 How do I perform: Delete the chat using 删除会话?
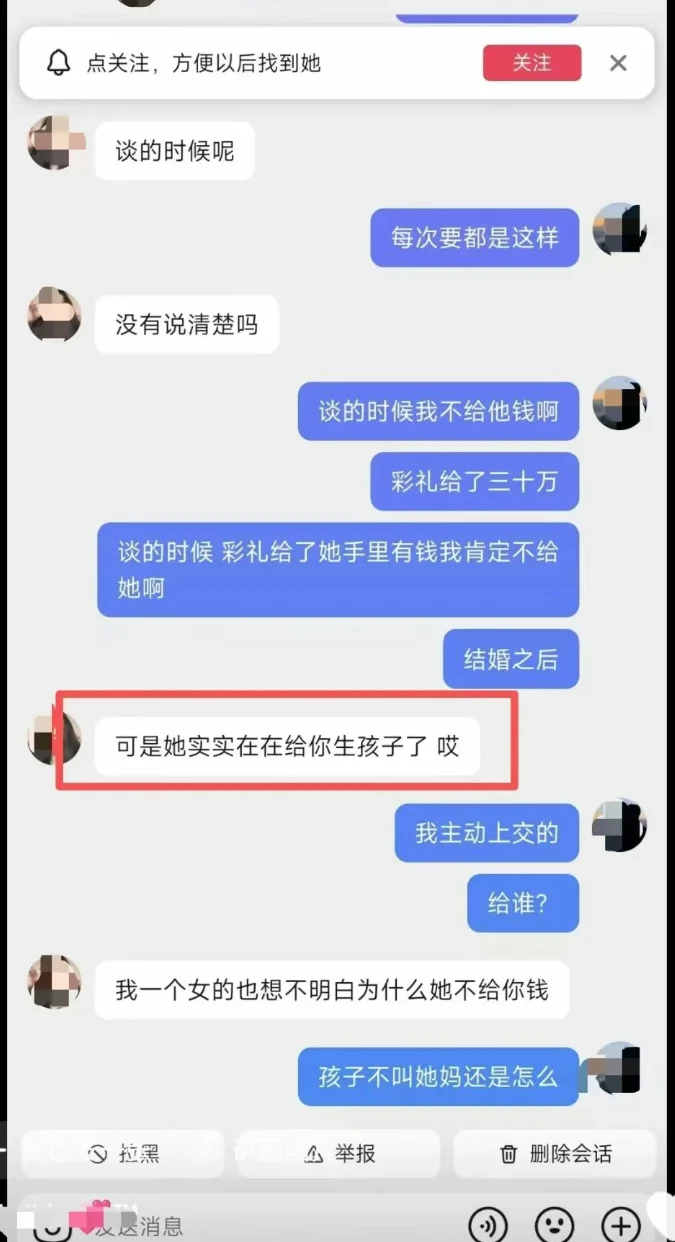pos(555,1154)
